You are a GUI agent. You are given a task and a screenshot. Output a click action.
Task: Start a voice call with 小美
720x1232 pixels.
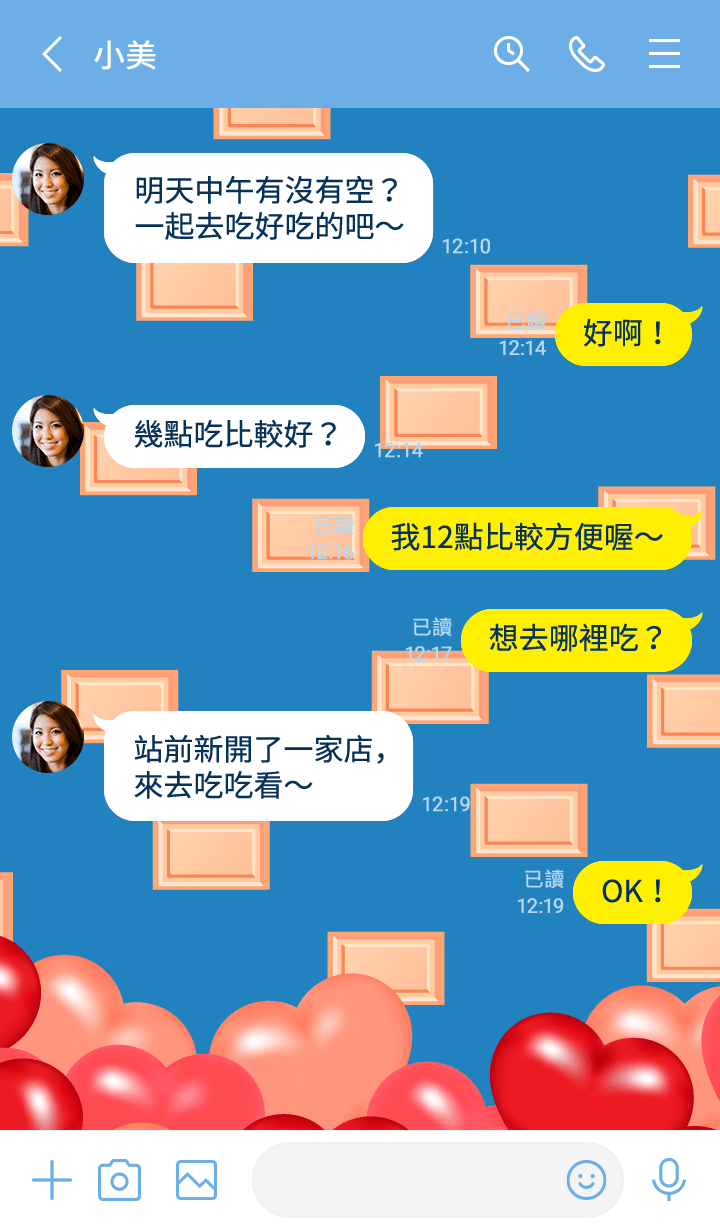587,54
